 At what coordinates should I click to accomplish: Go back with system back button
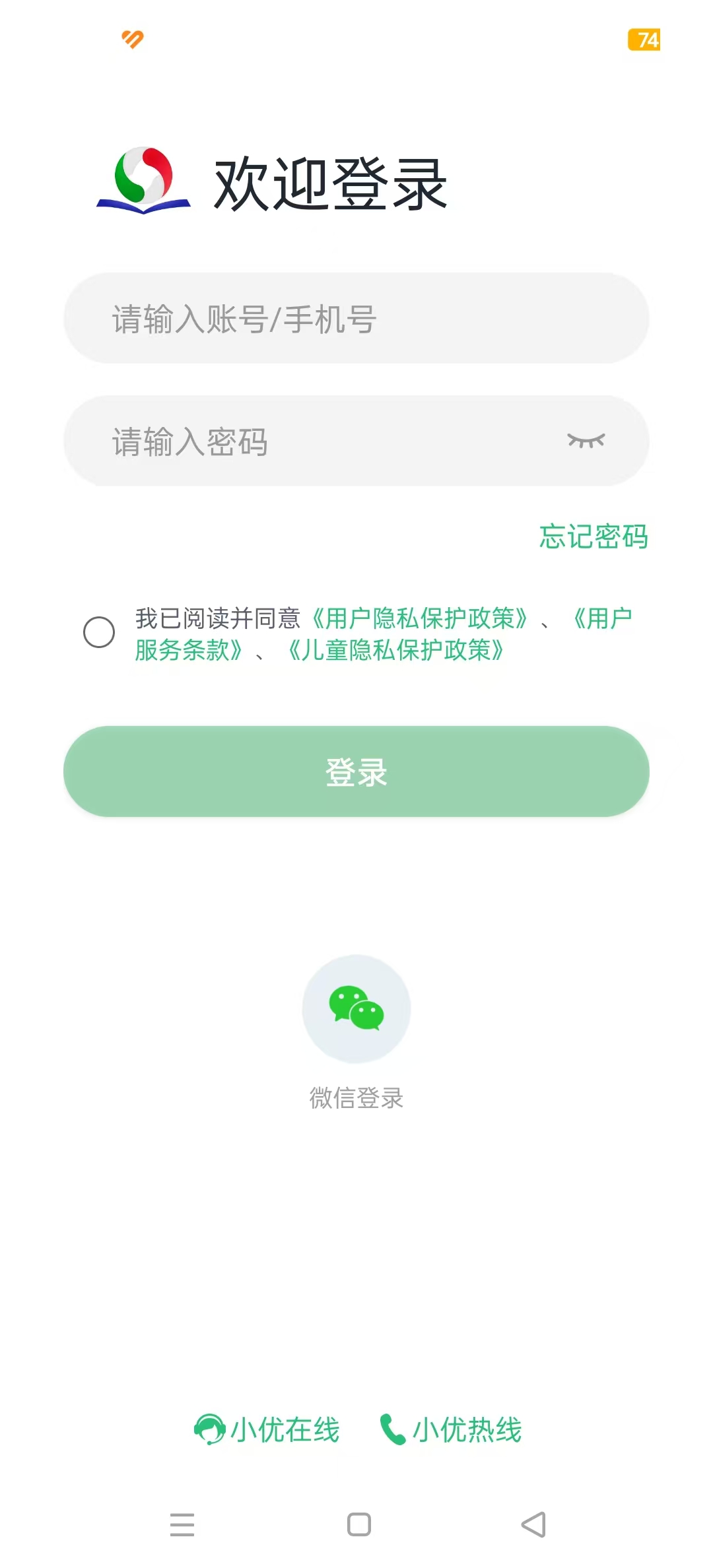pos(533,1524)
